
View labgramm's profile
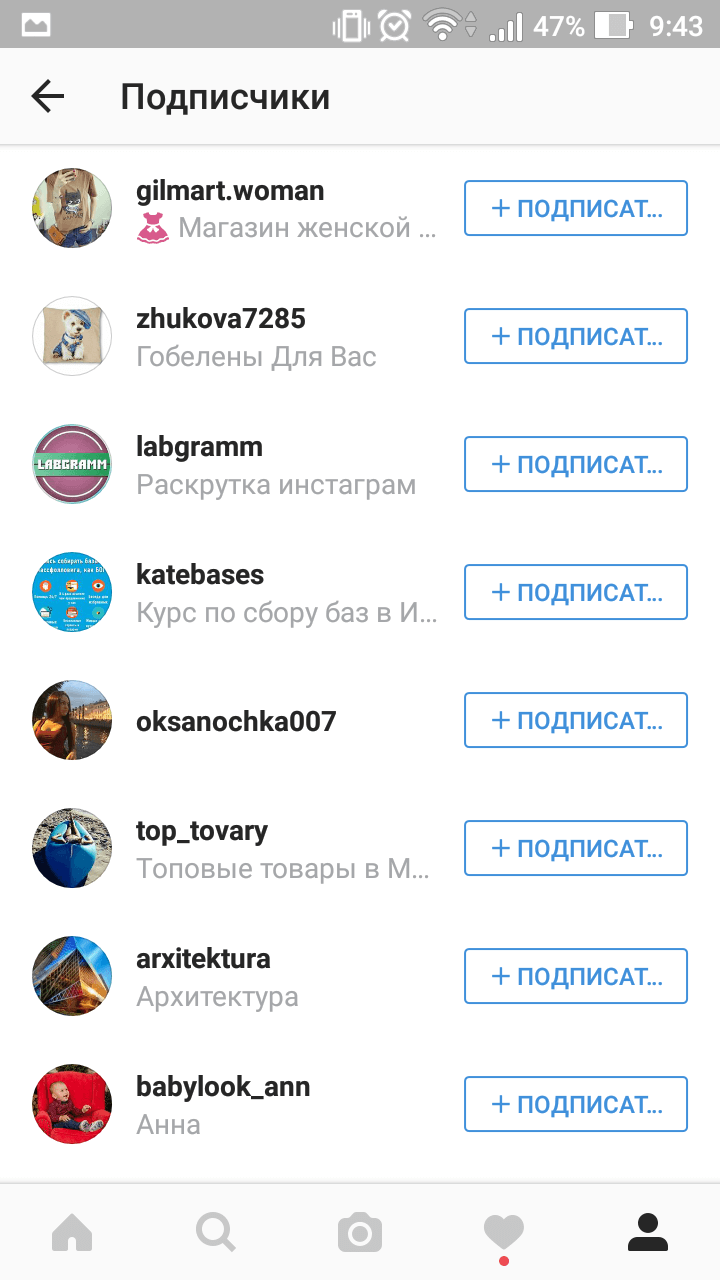(x=199, y=447)
